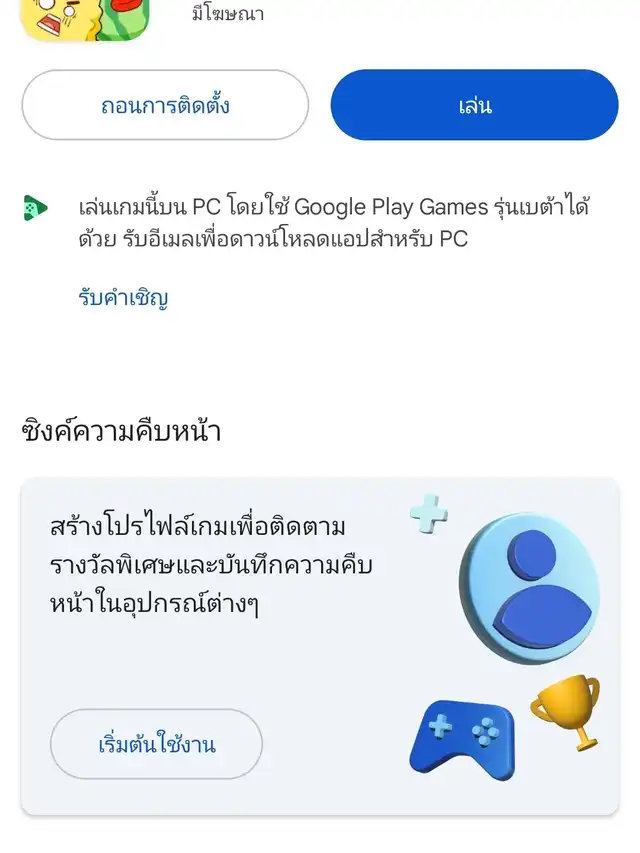Tap เริ่มต้นใช้งาน to create game profile
This screenshot has height=853, width=640.
156,744
